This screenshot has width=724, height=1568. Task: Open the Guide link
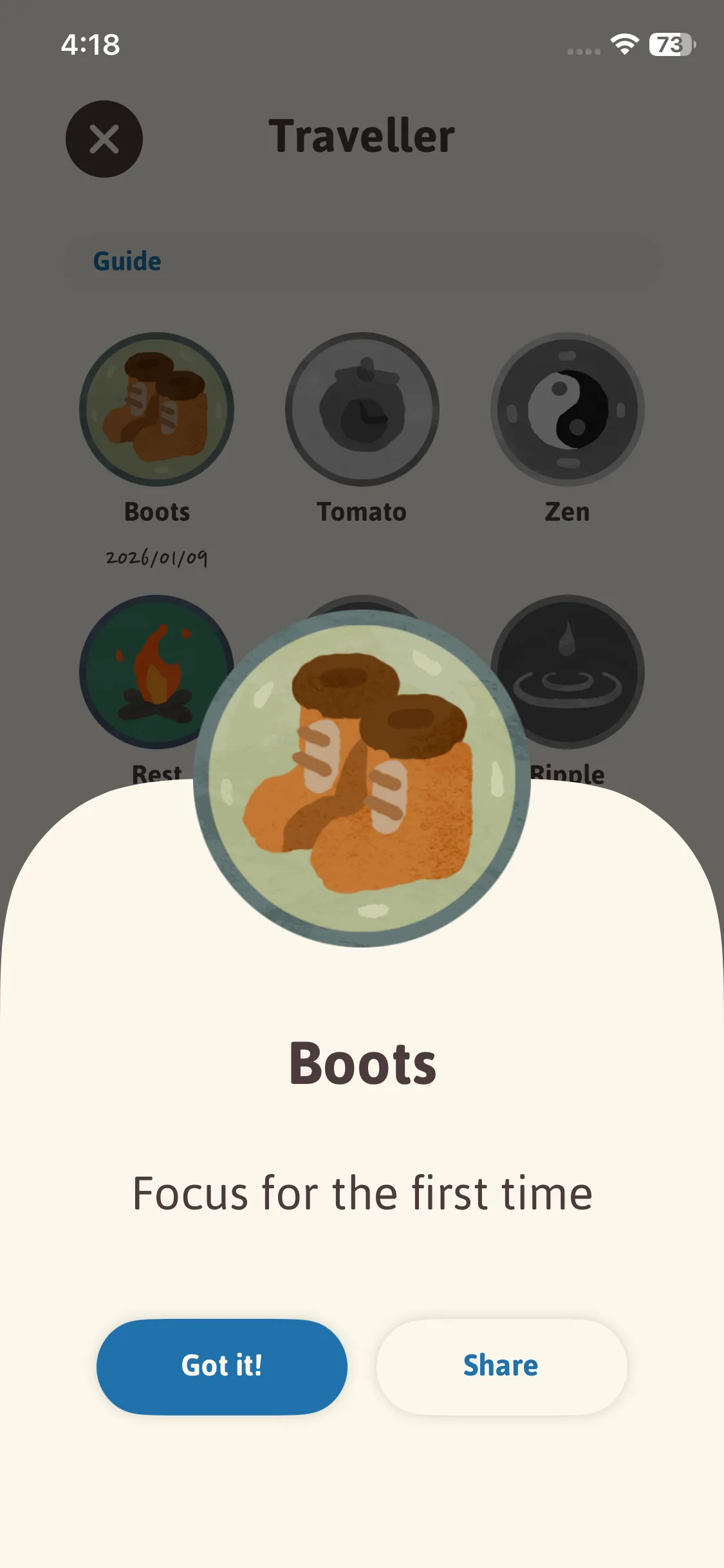tap(127, 261)
